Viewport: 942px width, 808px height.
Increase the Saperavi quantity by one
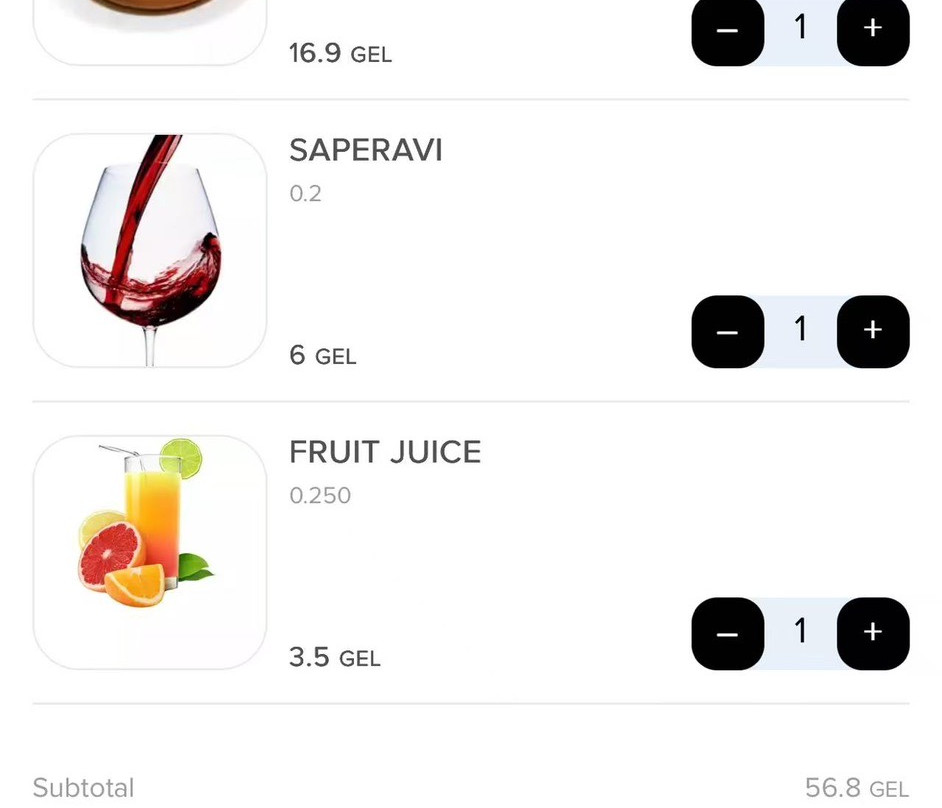[x=873, y=331]
